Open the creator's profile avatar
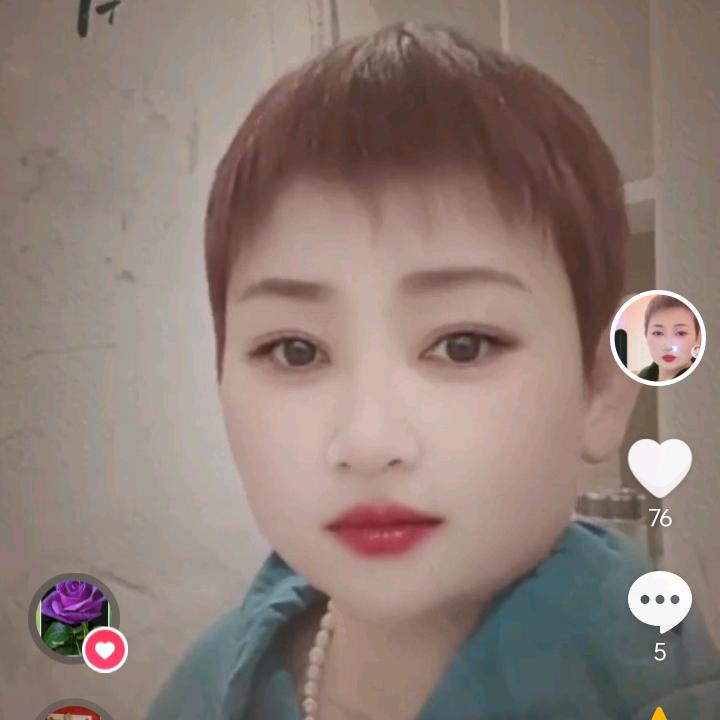 [657, 338]
